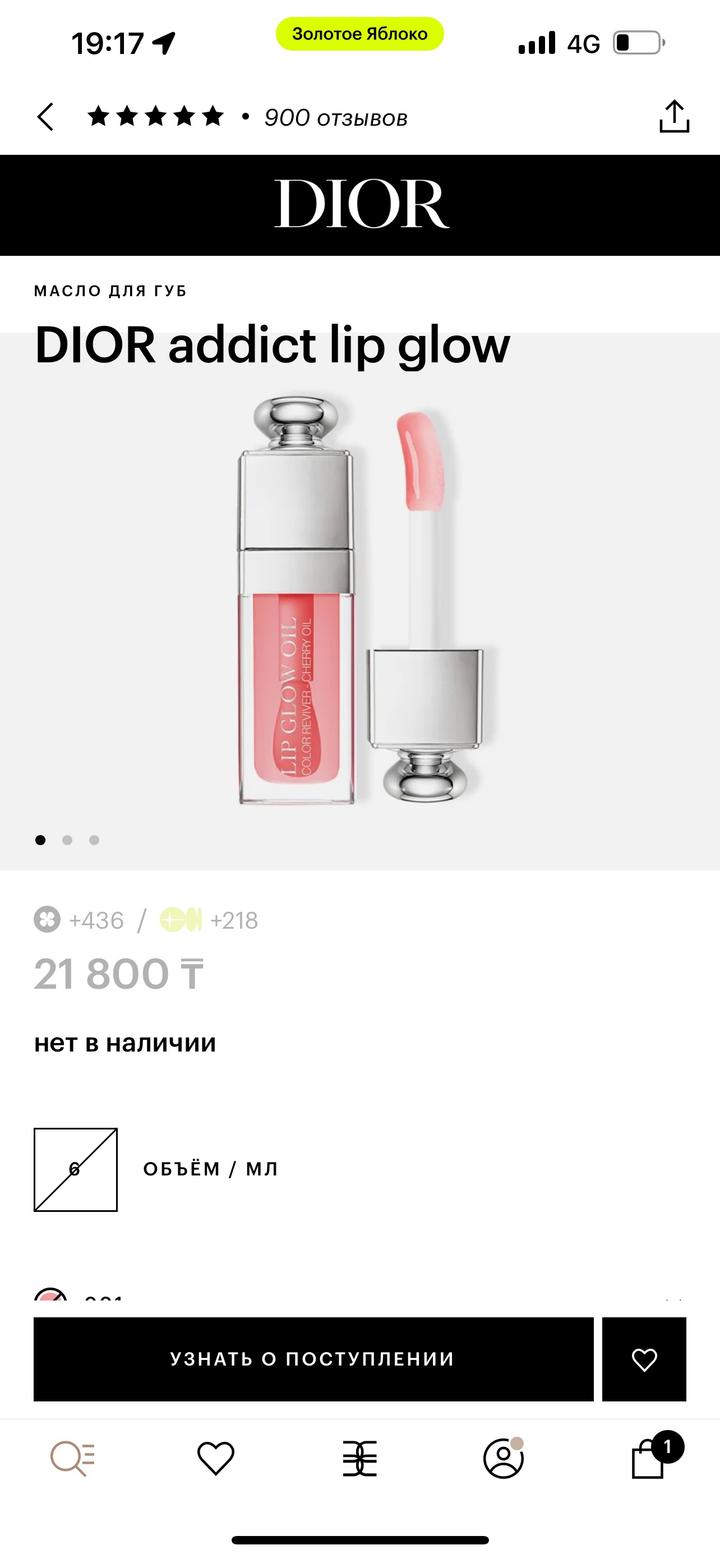Go to the profile tab

[503, 1459]
